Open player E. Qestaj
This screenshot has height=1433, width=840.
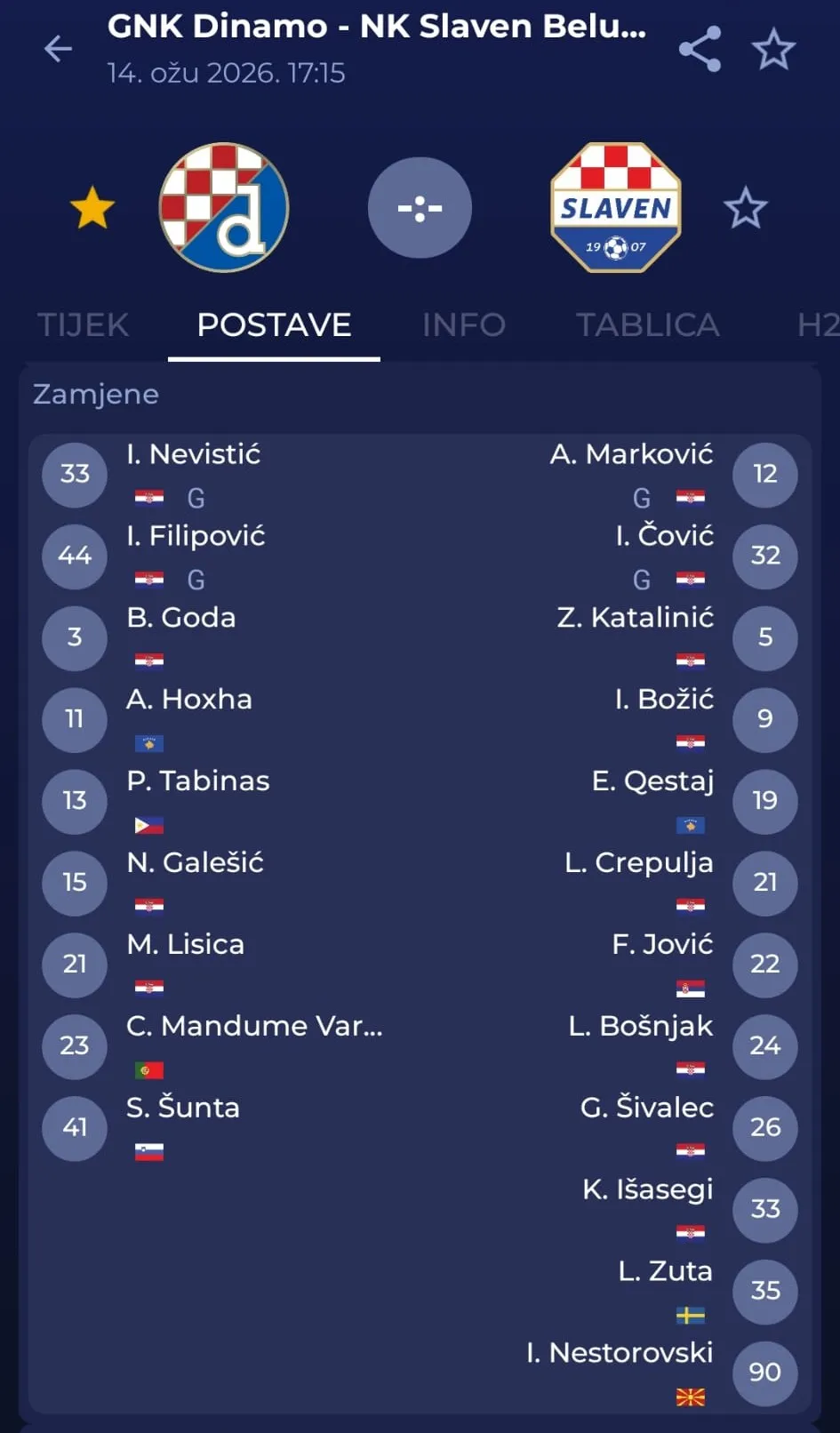point(652,781)
